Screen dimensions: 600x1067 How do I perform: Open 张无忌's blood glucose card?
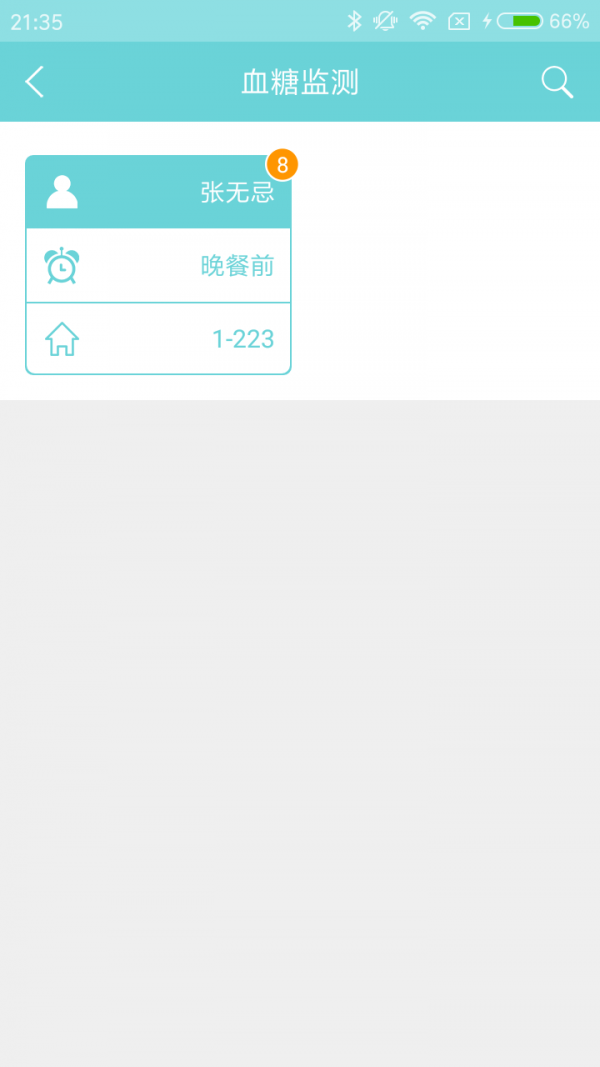pos(158,265)
